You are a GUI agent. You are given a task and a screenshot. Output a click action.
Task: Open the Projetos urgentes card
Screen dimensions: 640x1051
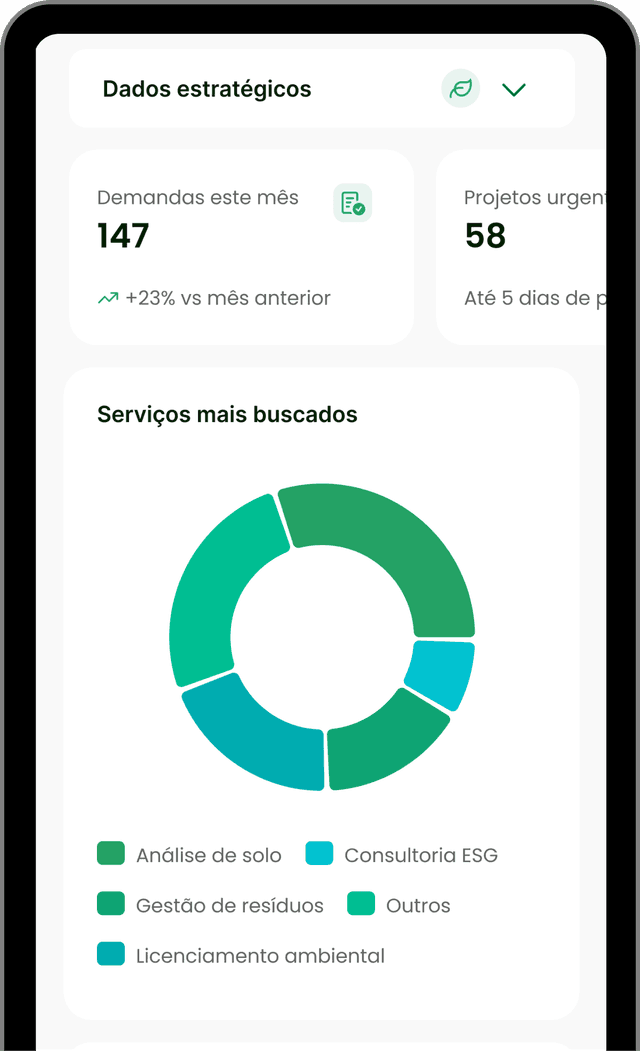point(522,247)
